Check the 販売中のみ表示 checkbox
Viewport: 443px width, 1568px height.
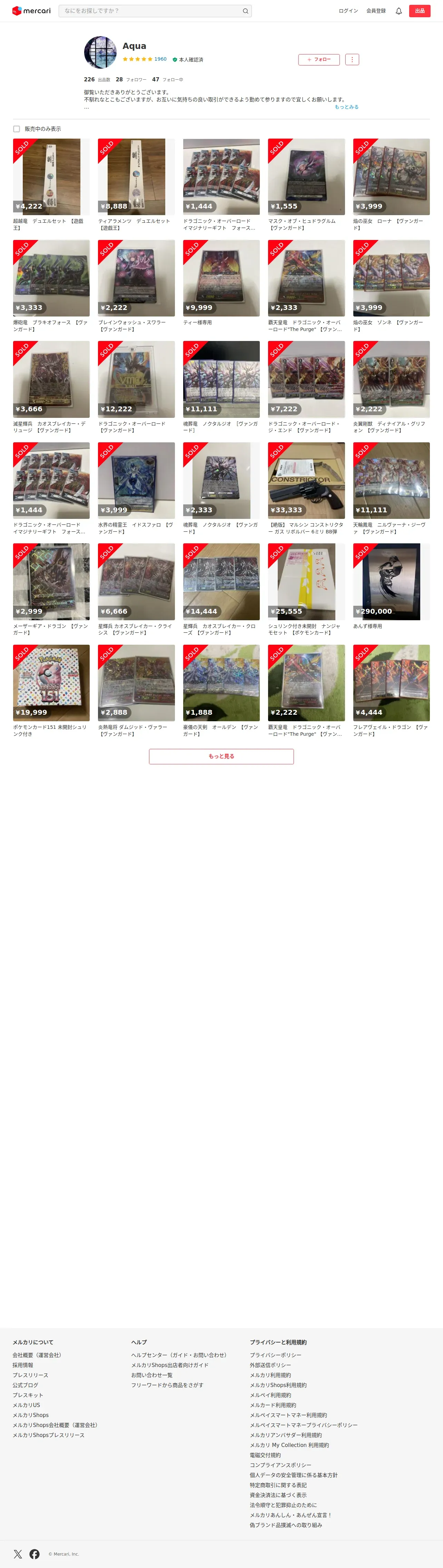[17, 129]
